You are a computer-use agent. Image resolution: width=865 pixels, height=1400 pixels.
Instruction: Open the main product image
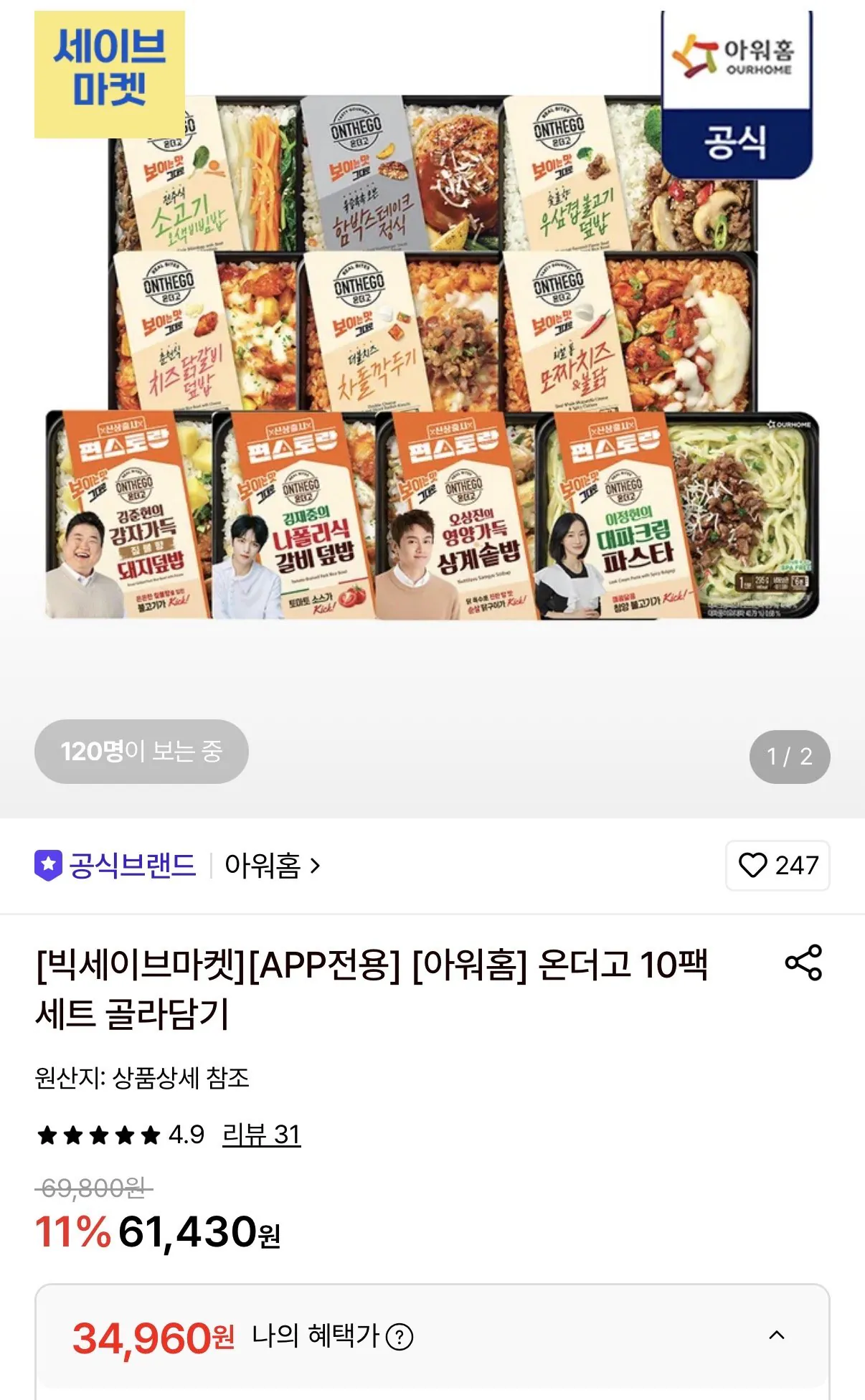pyautogui.click(x=432, y=359)
